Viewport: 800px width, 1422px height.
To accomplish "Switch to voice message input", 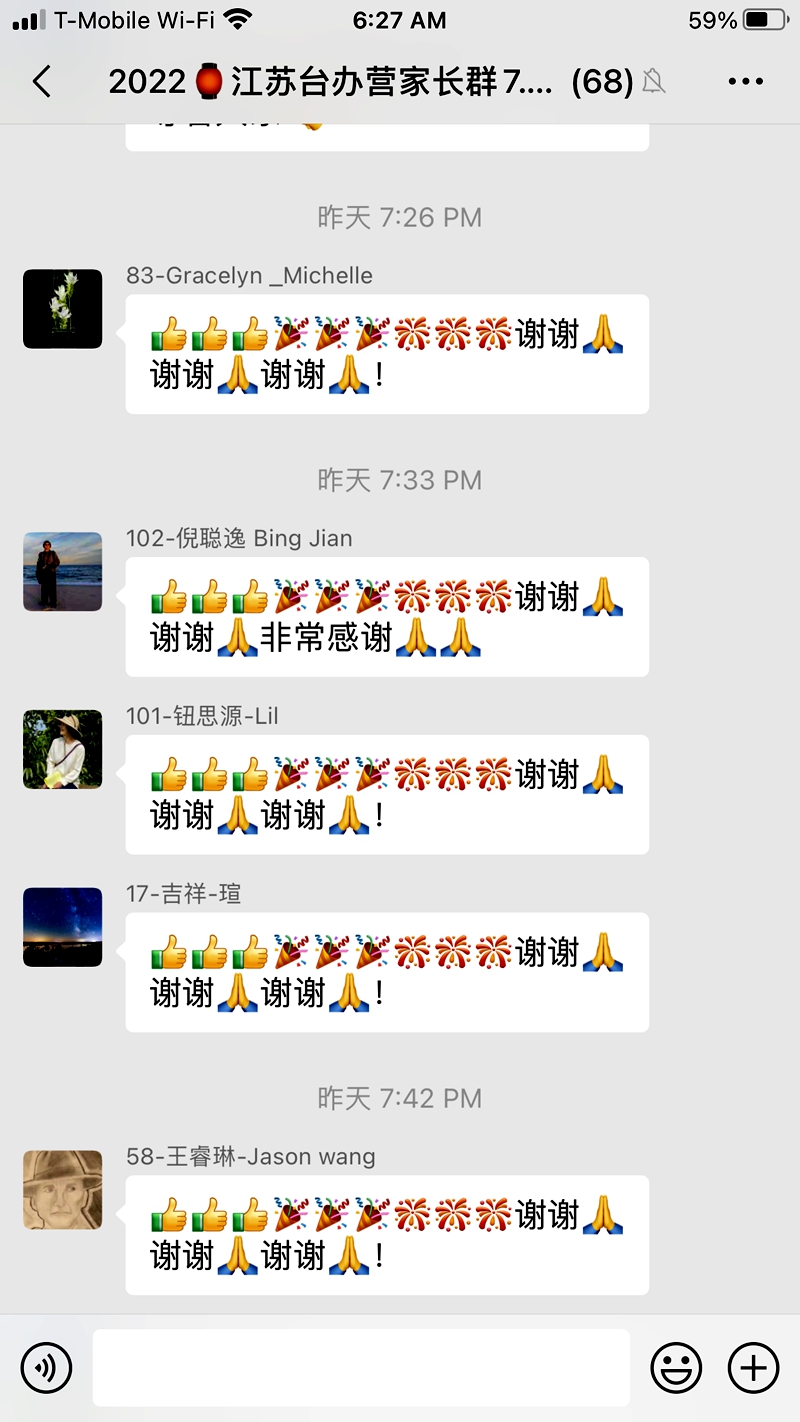I will point(46,1367).
